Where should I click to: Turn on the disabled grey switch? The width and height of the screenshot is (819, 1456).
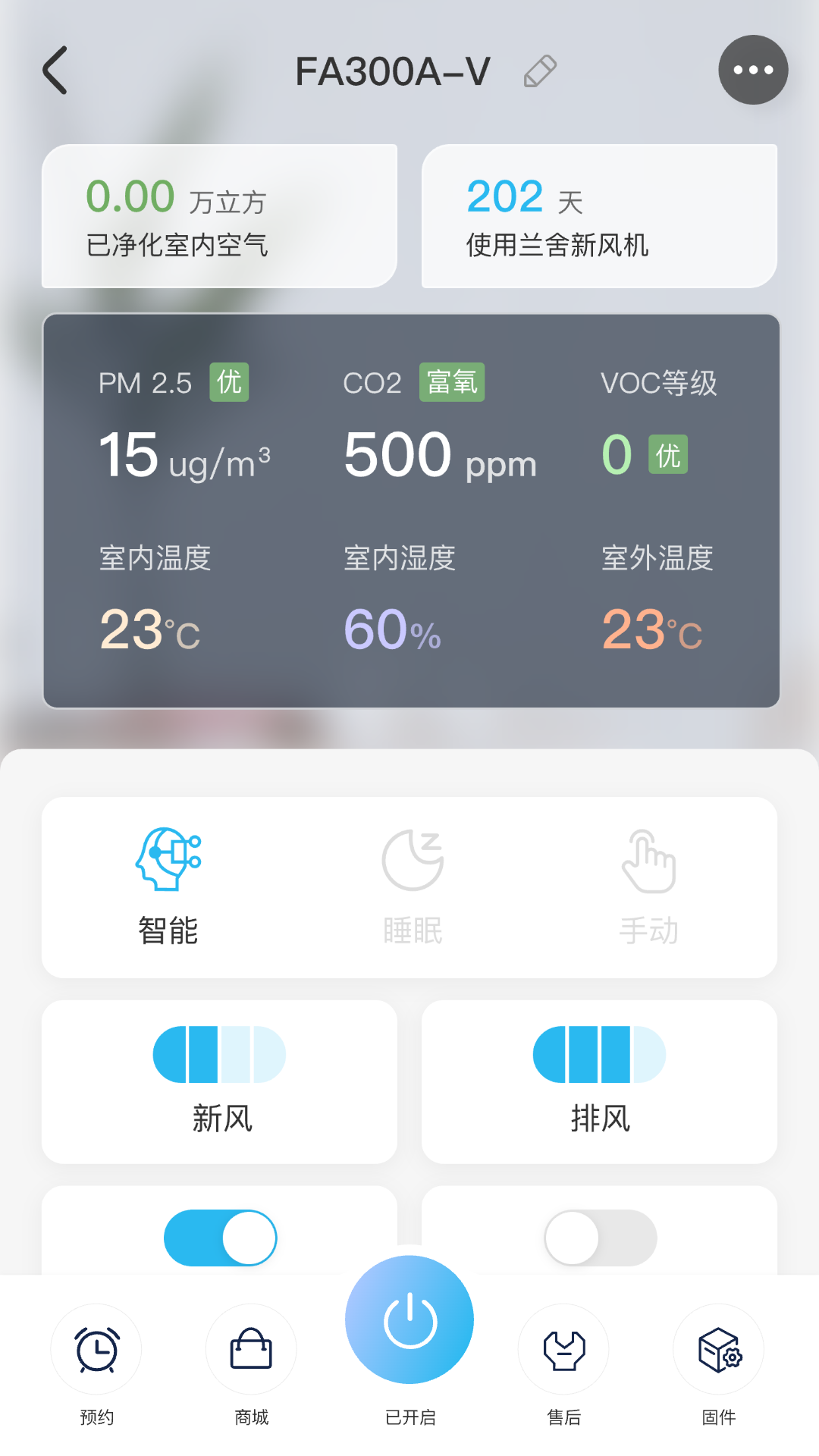coord(601,1238)
